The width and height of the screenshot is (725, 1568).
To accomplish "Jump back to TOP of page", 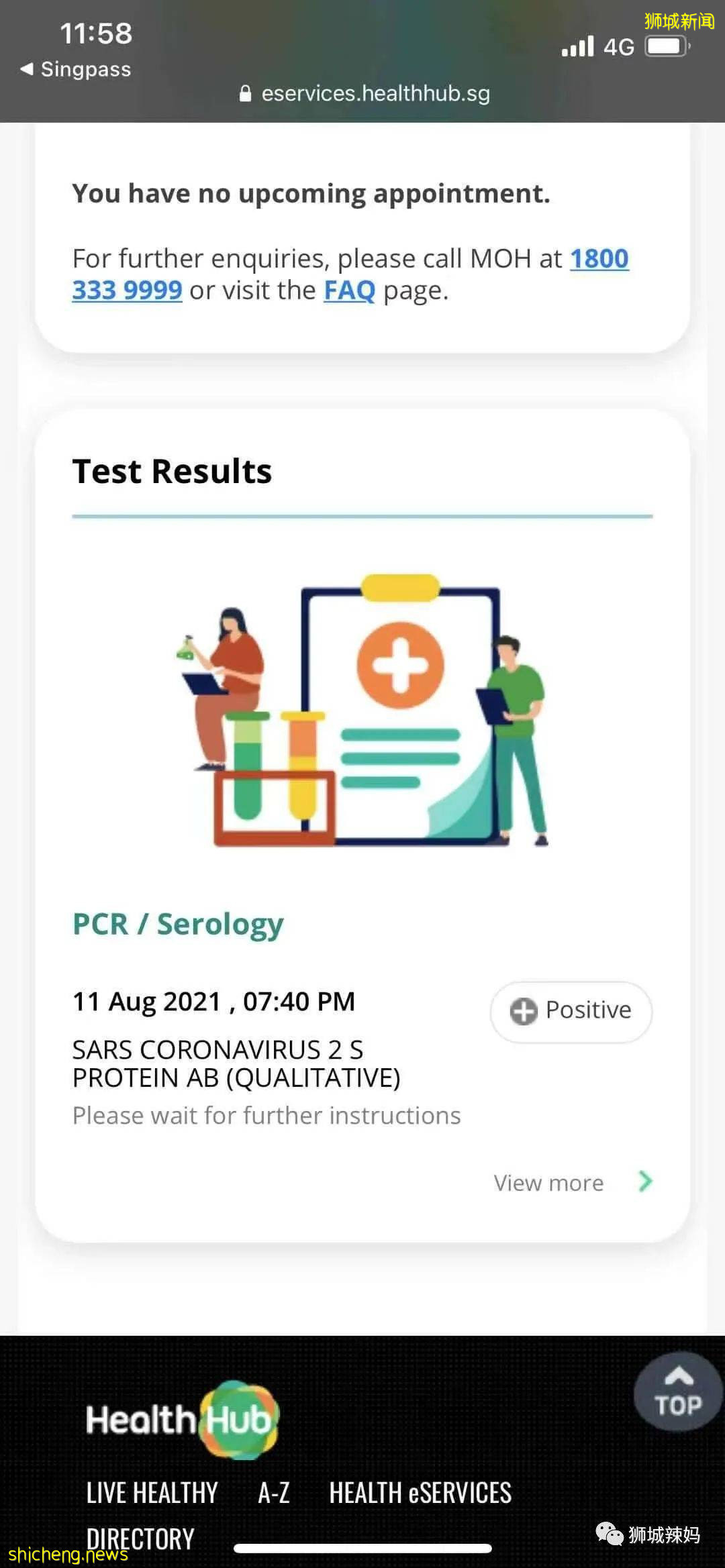I will click(677, 1392).
